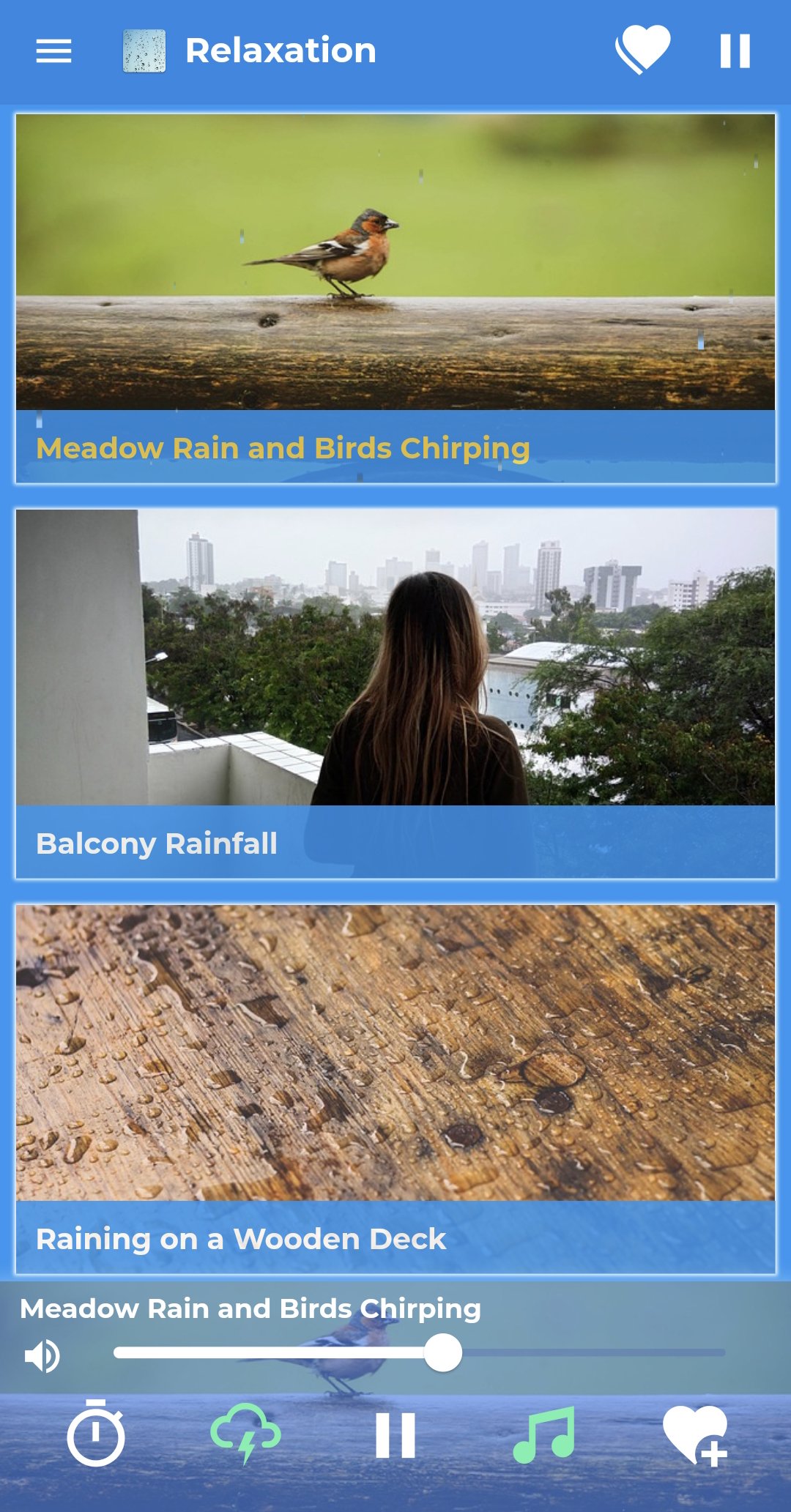
Task: Open the hamburger navigation menu
Action: [54, 51]
